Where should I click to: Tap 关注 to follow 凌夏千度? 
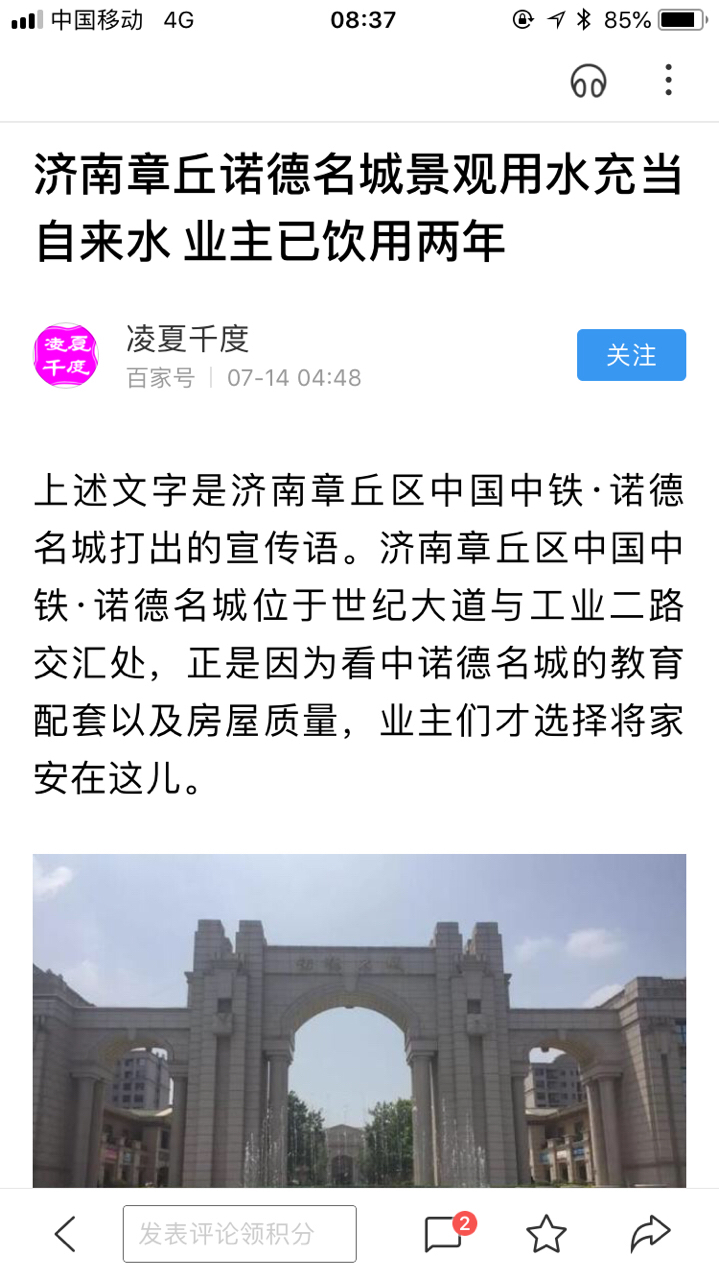tap(631, 355)
